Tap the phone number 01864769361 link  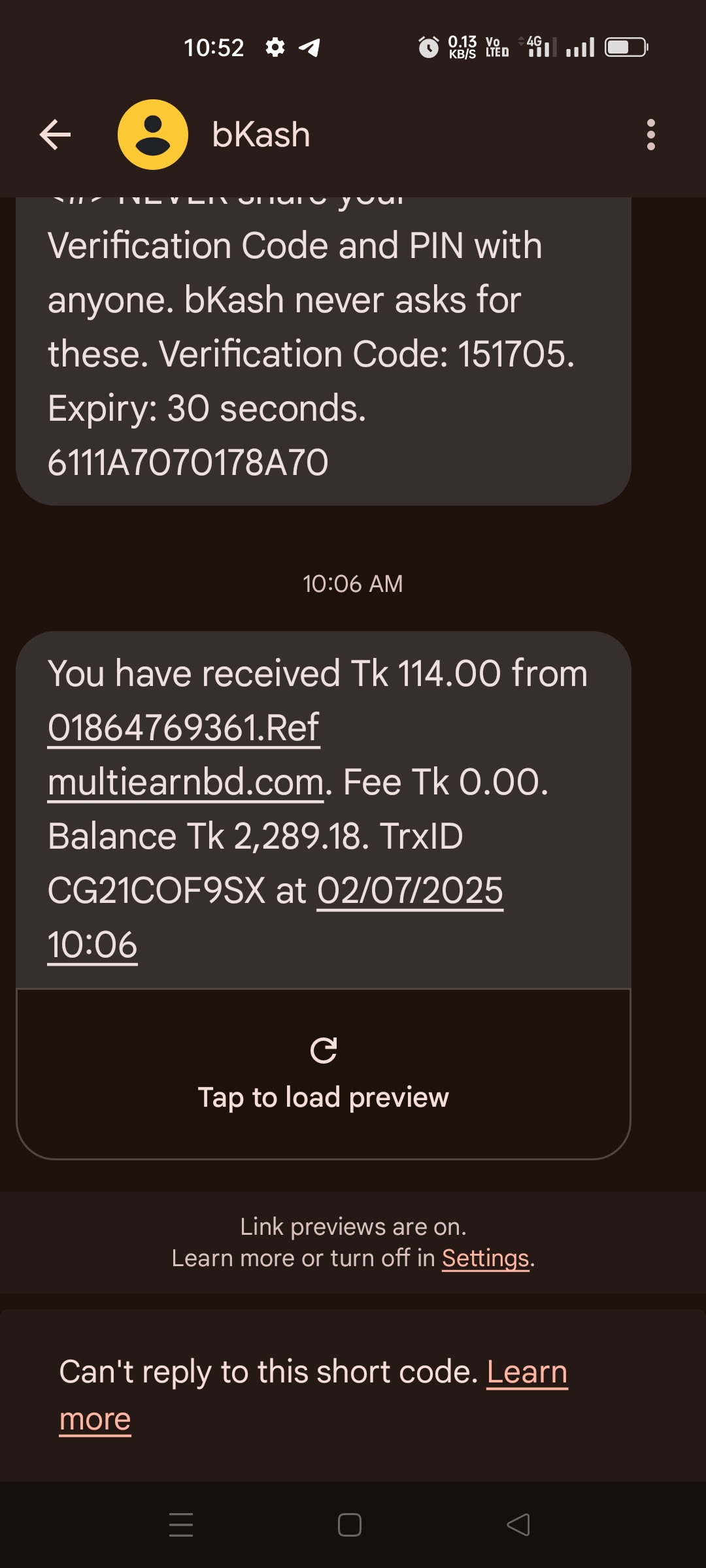150,728
